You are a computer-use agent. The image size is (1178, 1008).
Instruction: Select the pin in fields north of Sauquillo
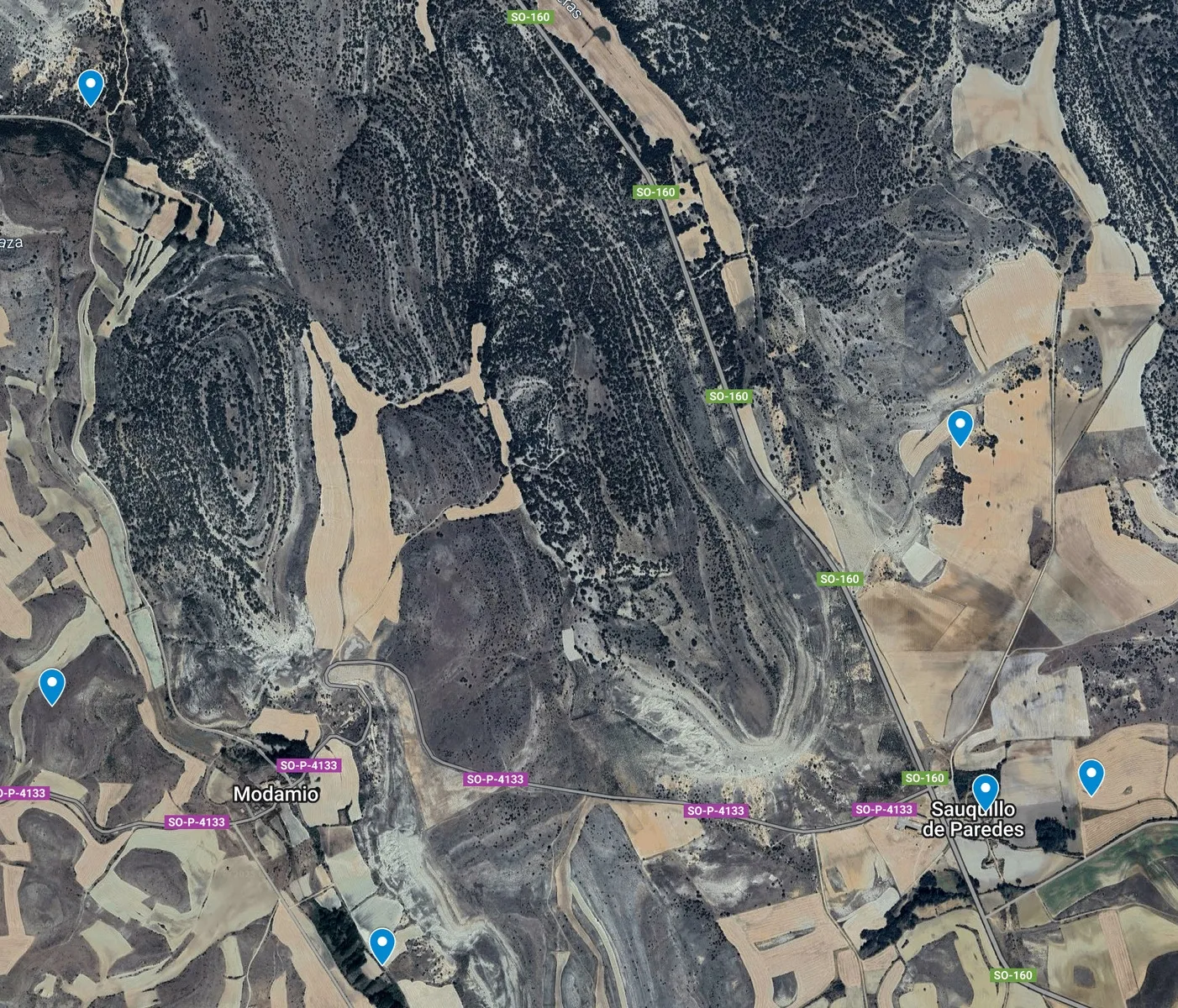click(x=960, y=426)
